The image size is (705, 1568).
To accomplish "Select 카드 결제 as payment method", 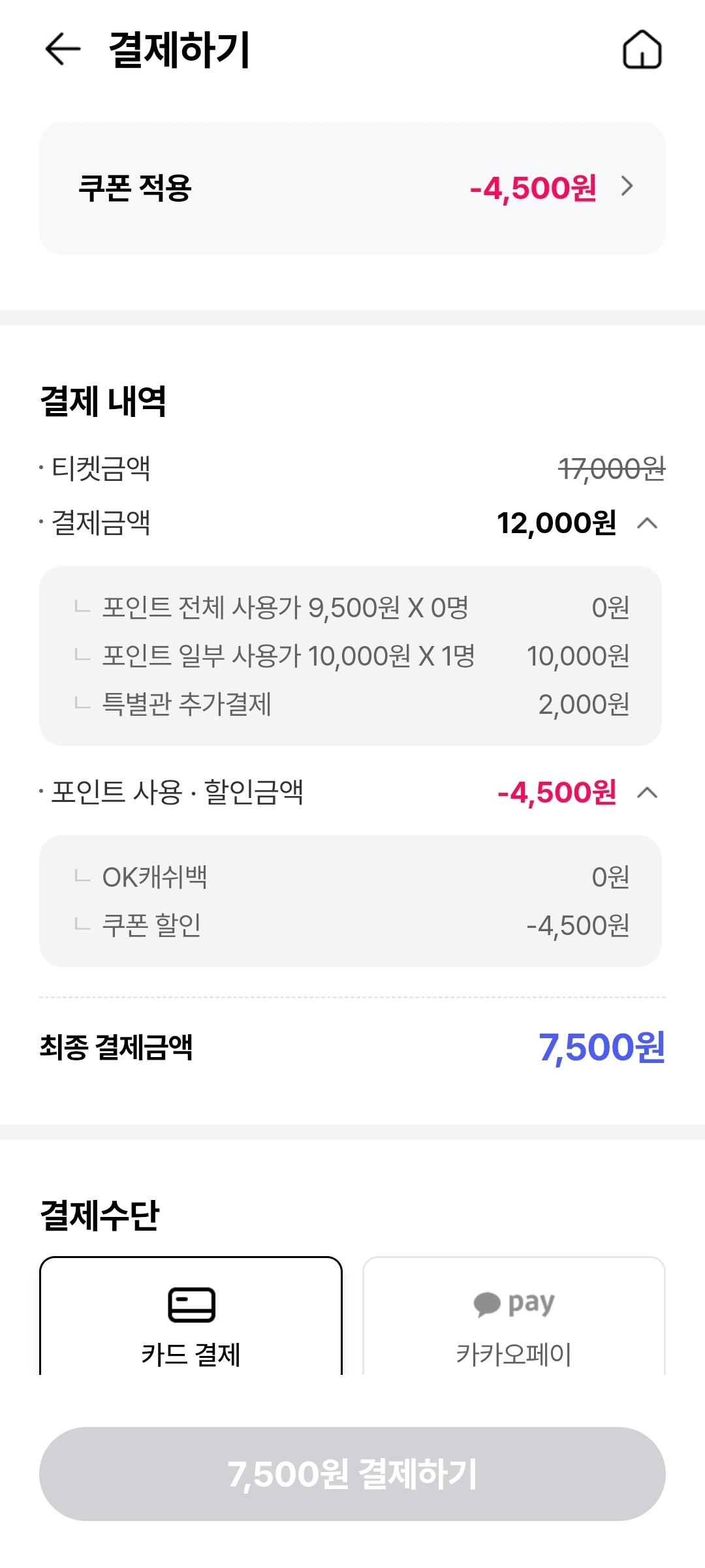I will [x=191, y=1315].
